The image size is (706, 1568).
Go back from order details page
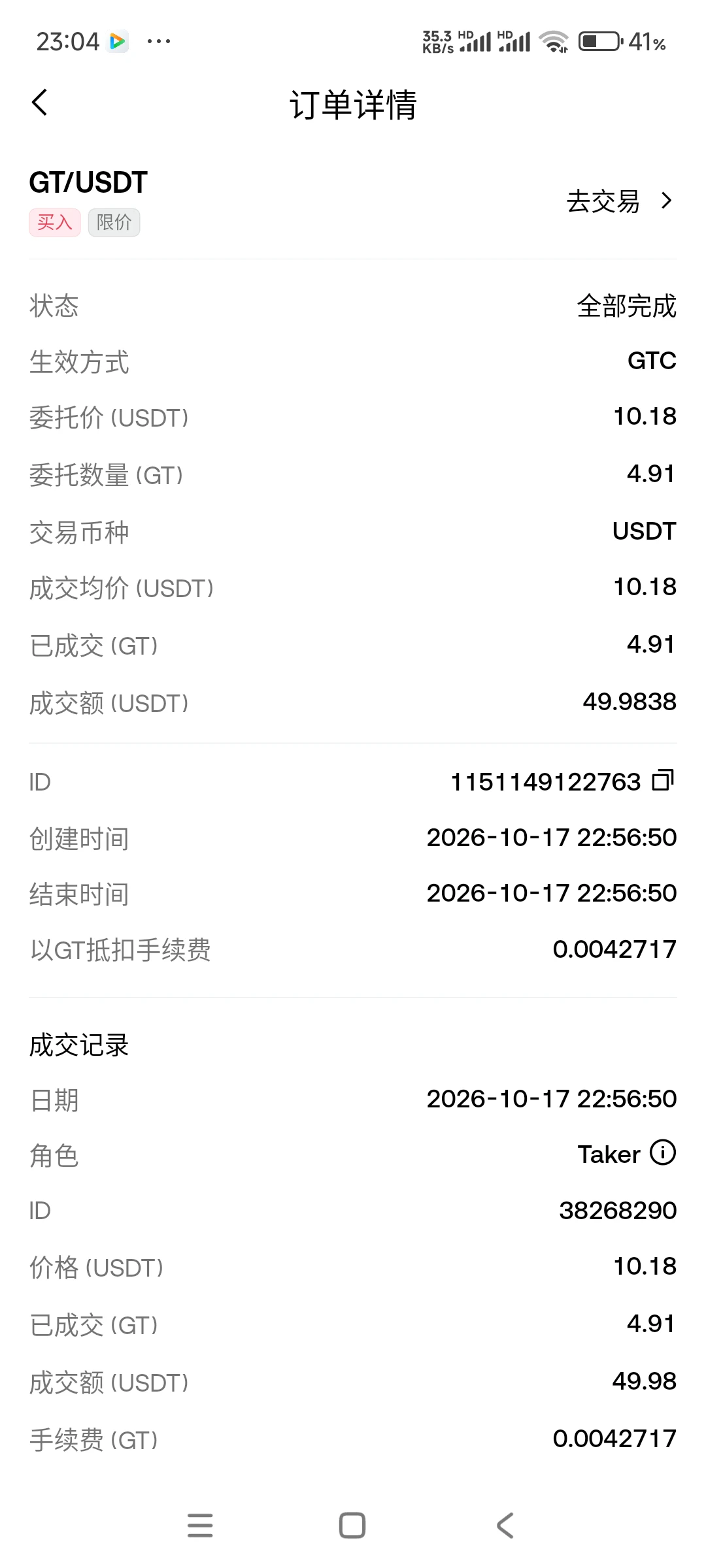(x=40, y=103)
